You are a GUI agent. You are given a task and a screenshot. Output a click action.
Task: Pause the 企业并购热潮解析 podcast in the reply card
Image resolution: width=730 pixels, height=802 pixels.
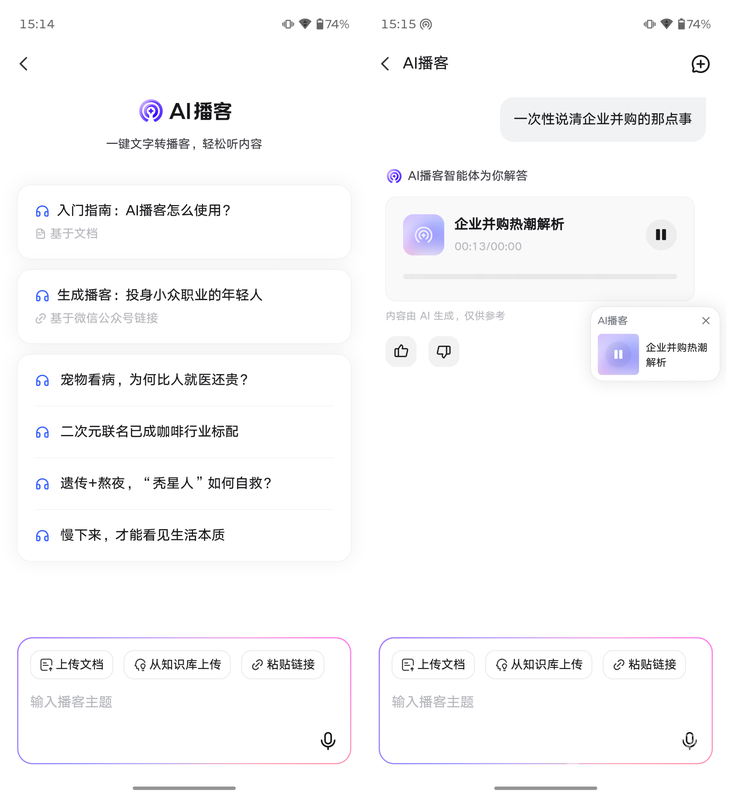(660, 235)
